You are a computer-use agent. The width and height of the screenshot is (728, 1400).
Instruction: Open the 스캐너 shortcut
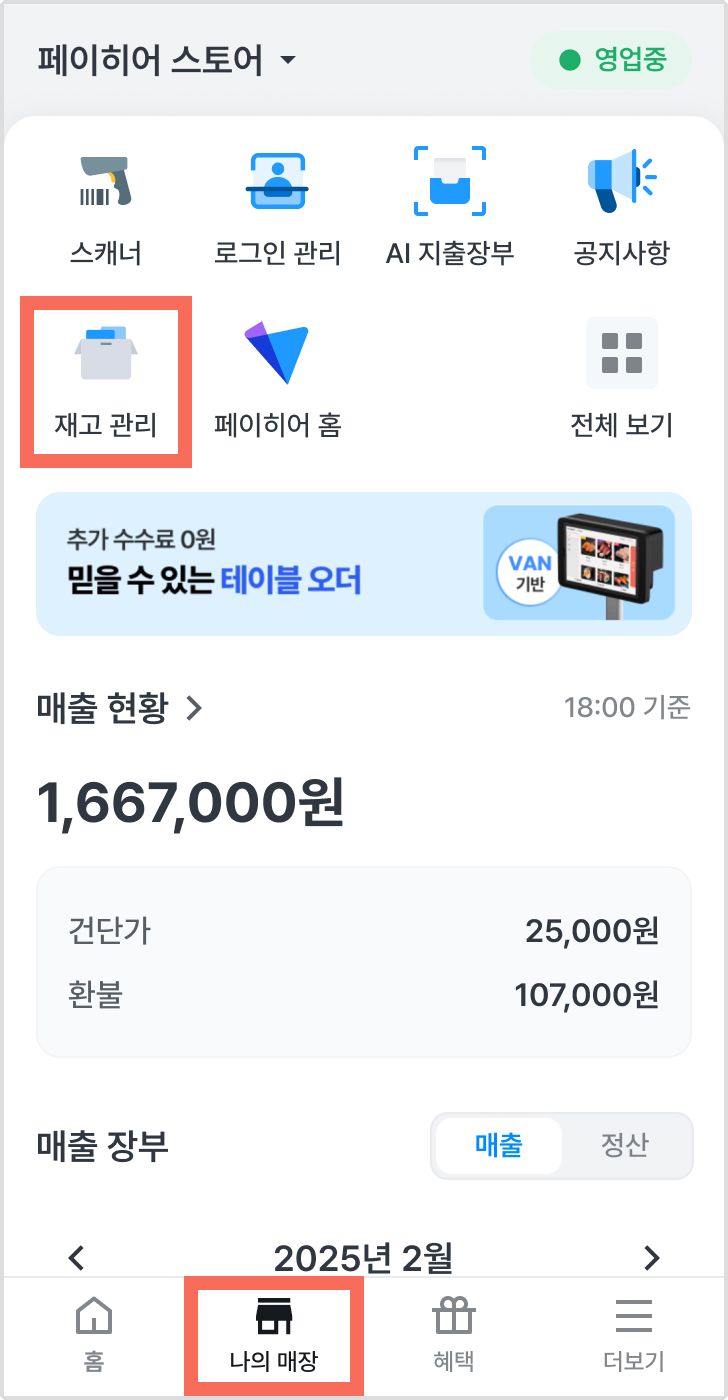(105, 207)
